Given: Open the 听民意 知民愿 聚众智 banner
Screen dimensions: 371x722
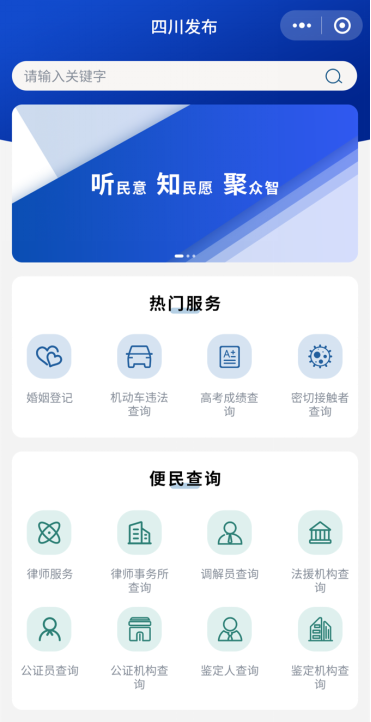Looking at the screenshot, I should 185,183.
